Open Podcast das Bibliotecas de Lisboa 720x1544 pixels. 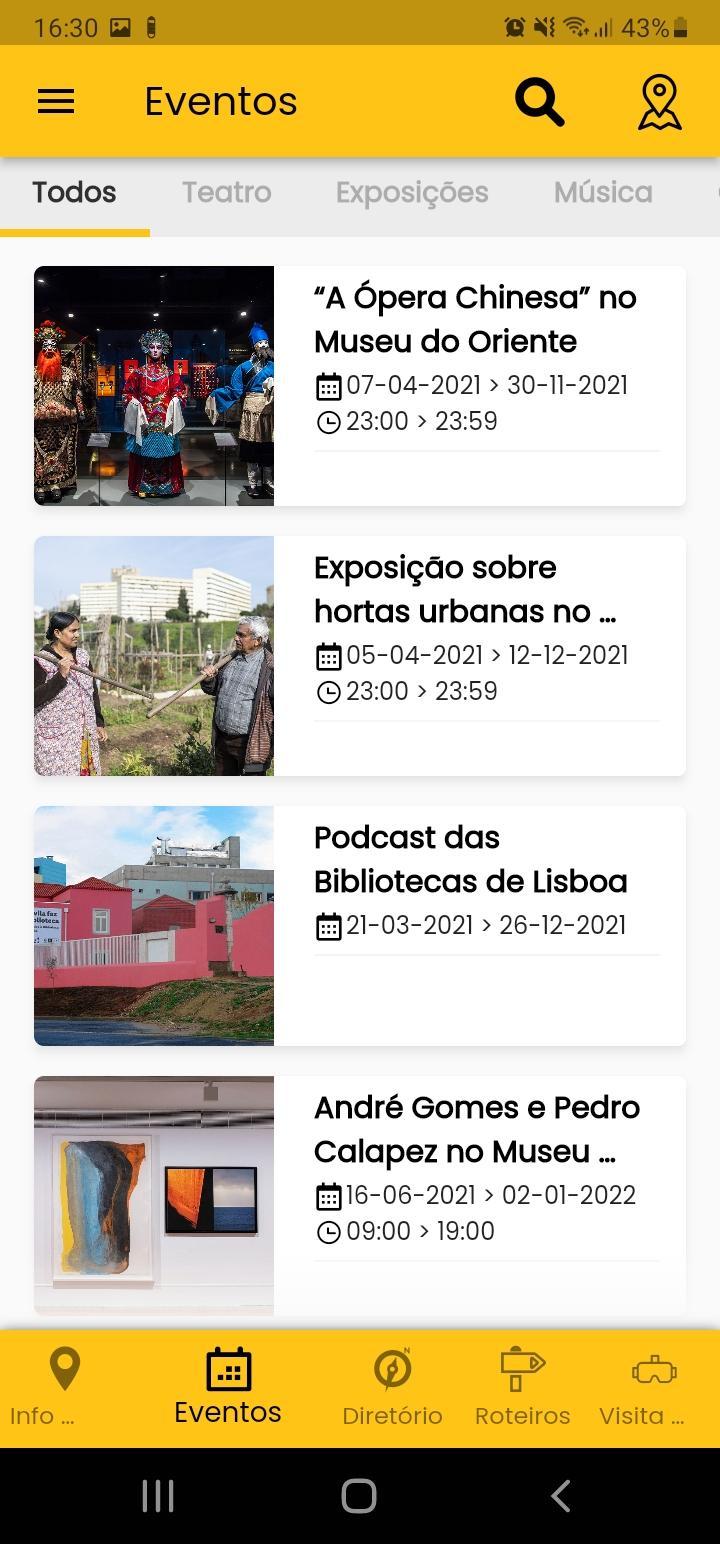(360, 926)
